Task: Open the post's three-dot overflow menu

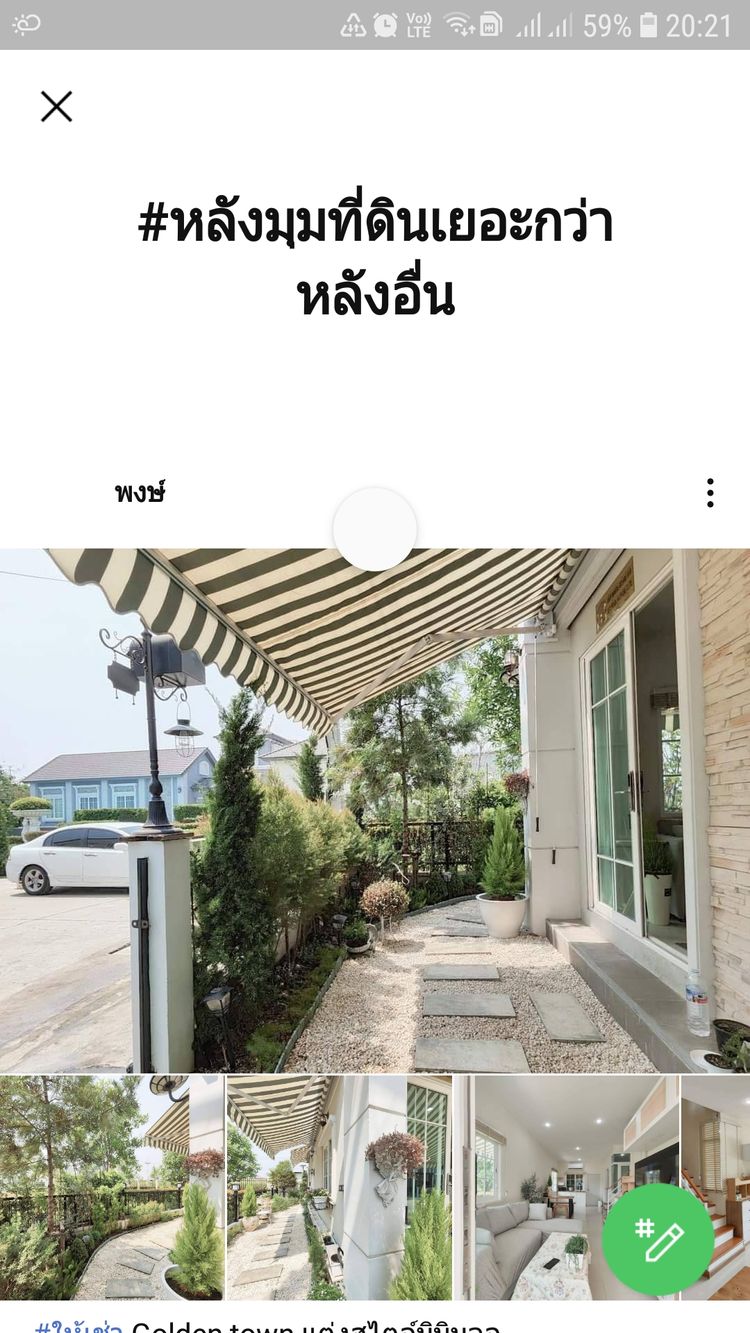Action: coord(710,492)
